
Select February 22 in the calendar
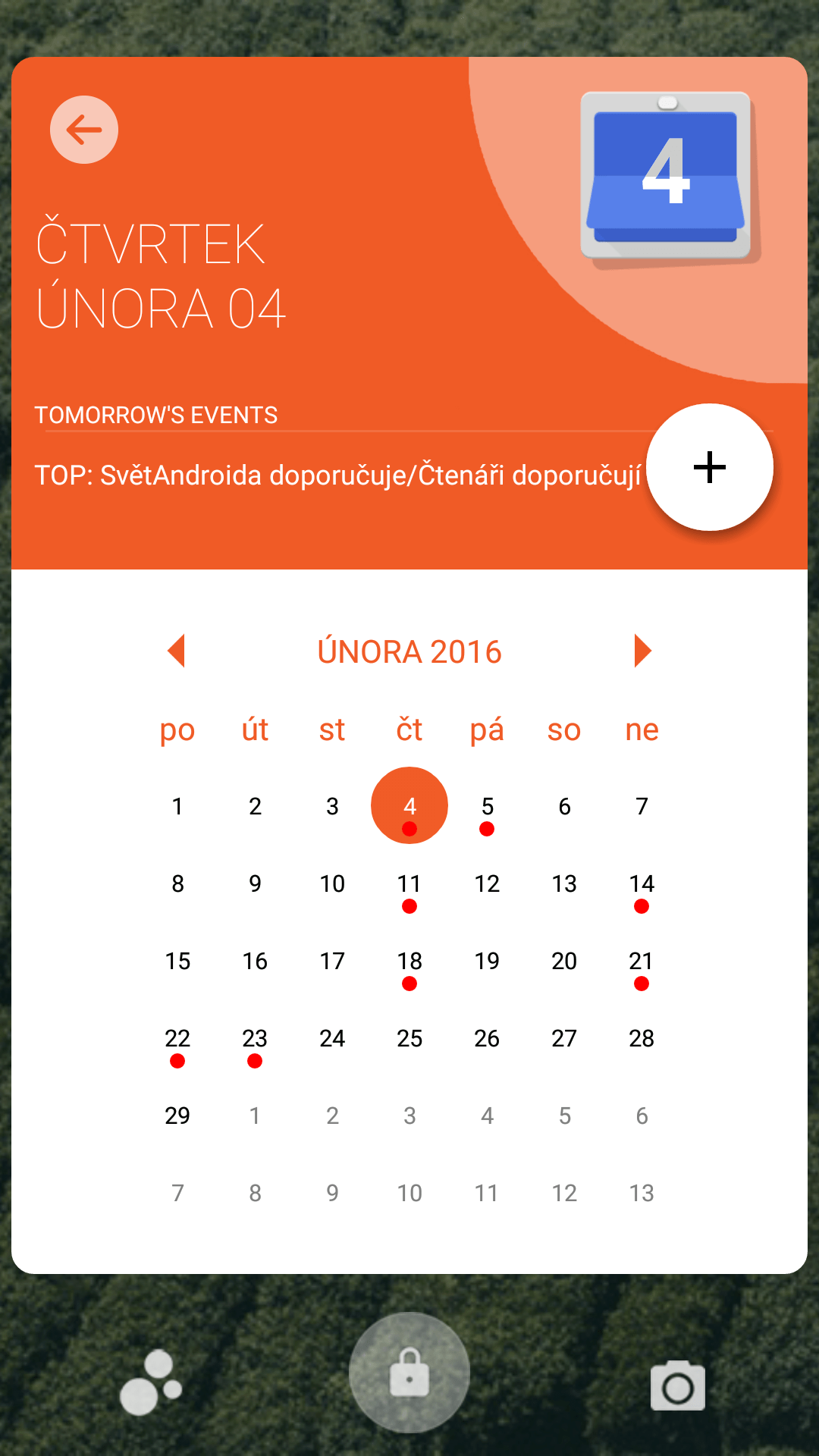point(177,1038)
